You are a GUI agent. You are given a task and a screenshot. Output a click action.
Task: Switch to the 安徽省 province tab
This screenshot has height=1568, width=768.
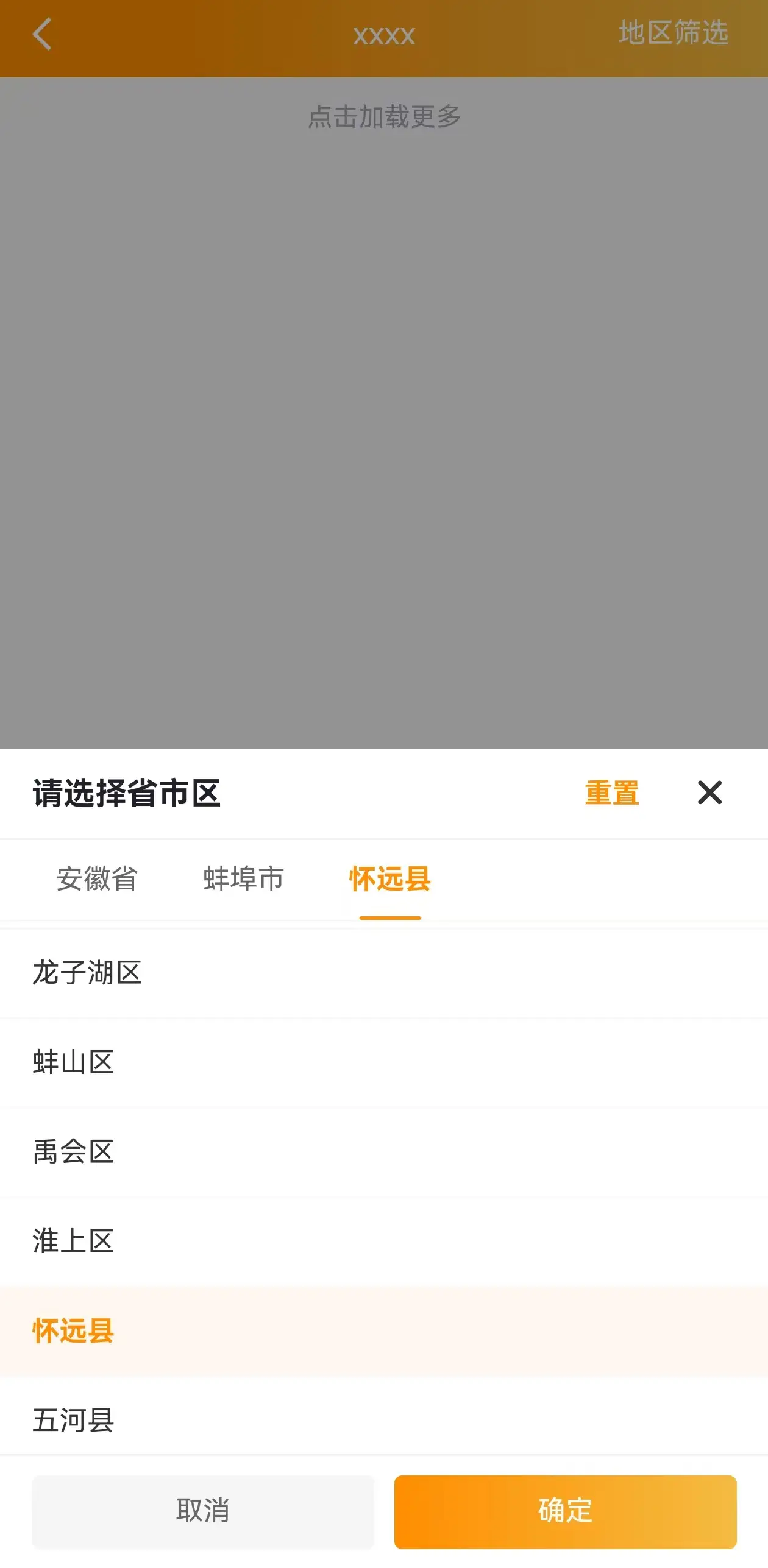pos(97,879)
